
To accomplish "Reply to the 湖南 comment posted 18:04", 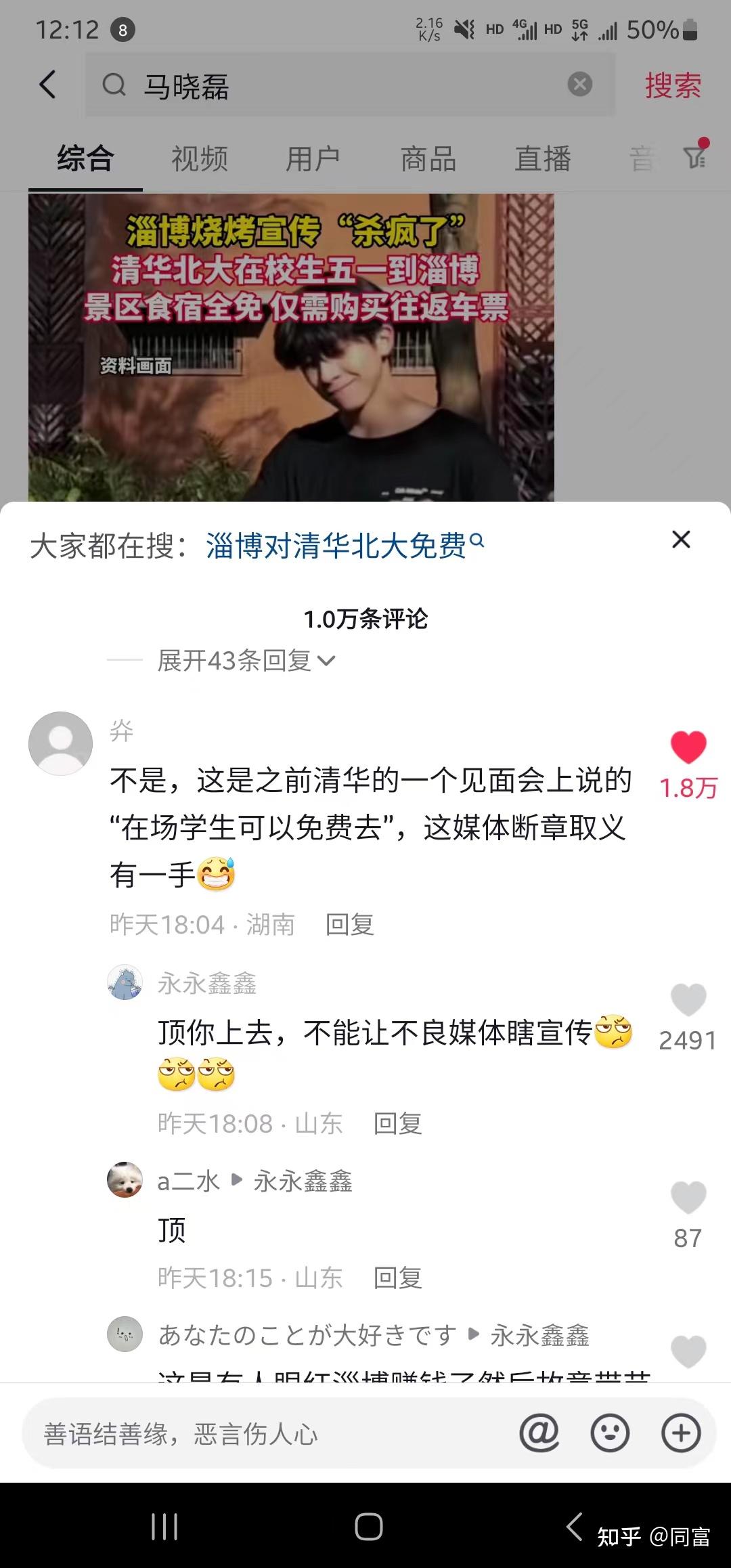I will [x=350, y=925].
